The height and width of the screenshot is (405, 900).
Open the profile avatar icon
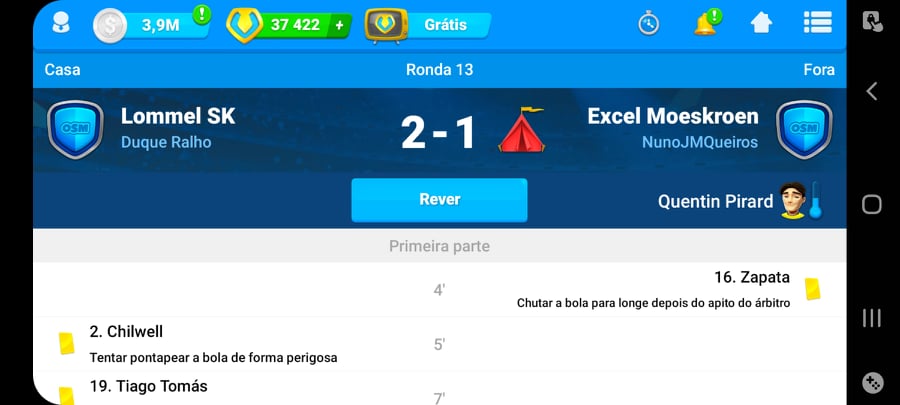click(61, 23)
